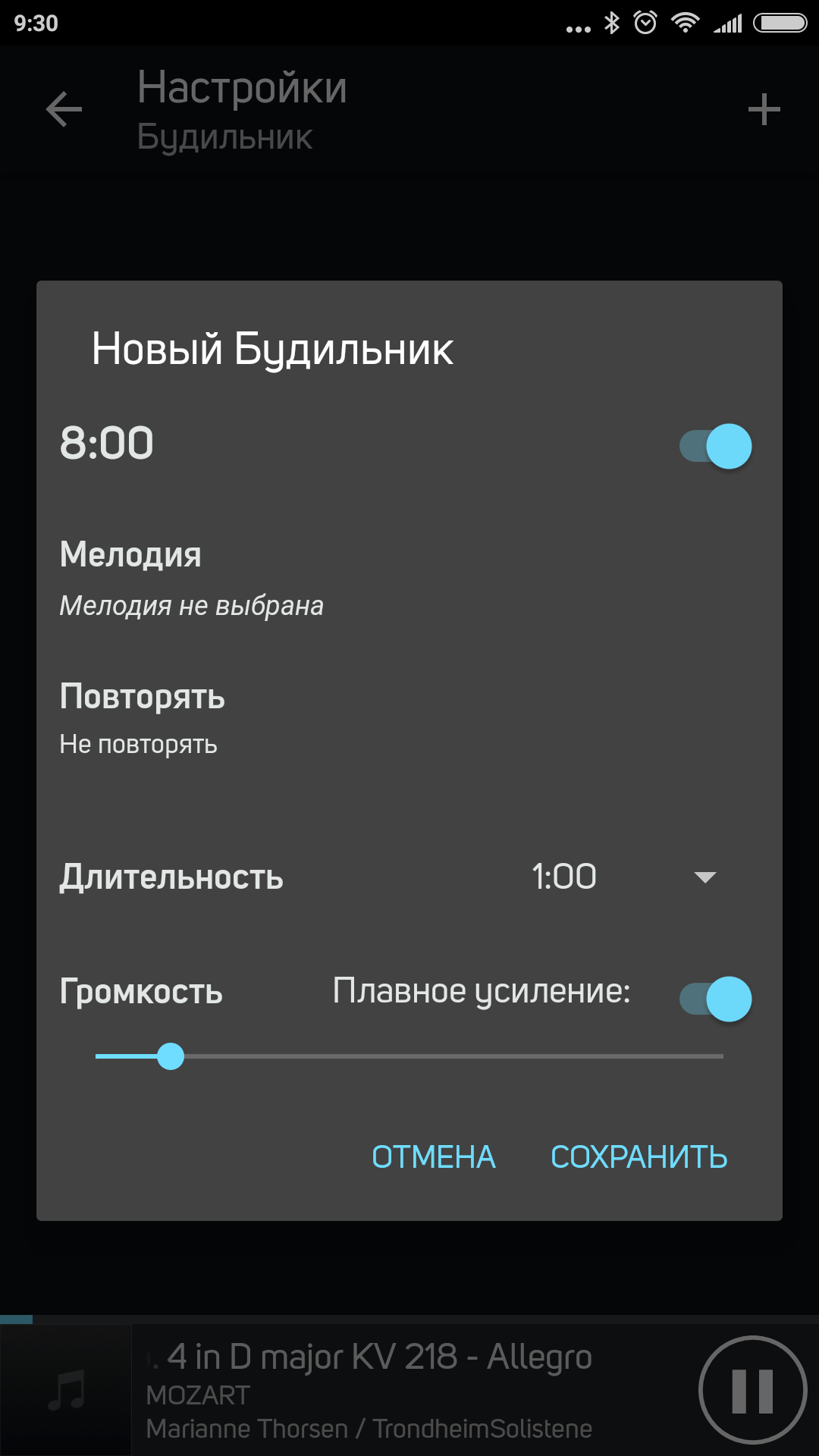The height and width of the screenshot is (1456, 819).
Task: Disable the new alarm switch
Action: (715, 446)
